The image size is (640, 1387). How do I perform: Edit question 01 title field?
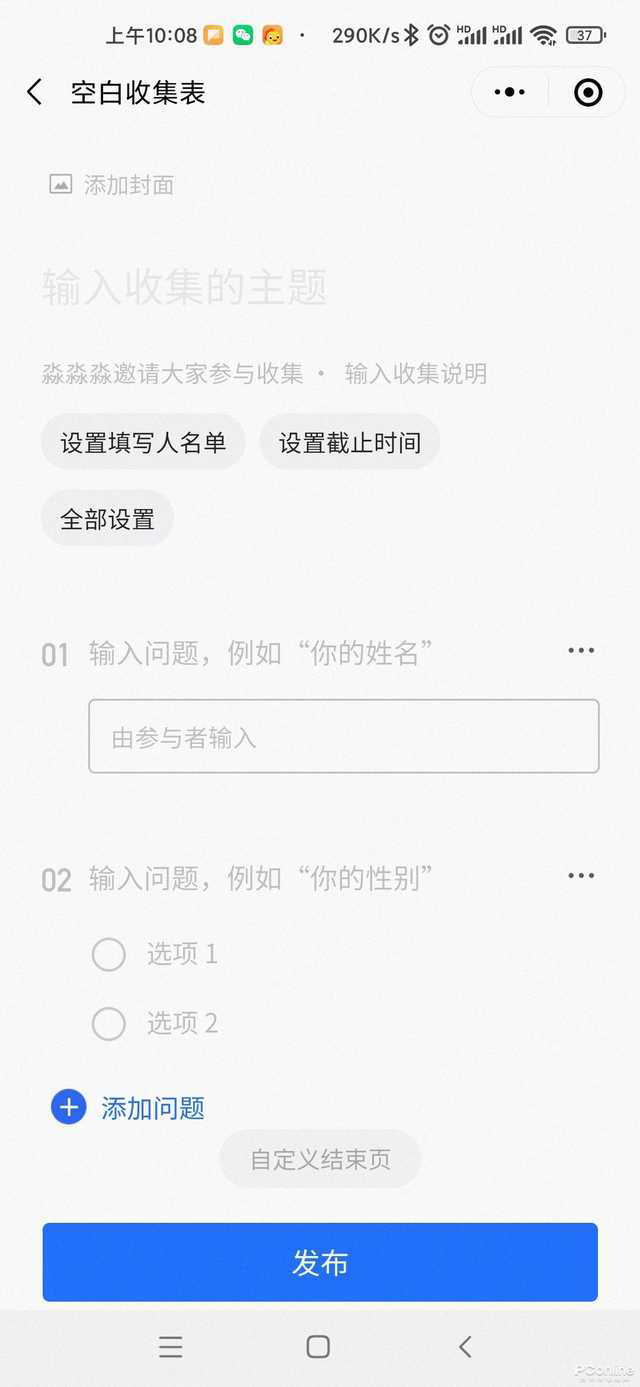point(260,654)
